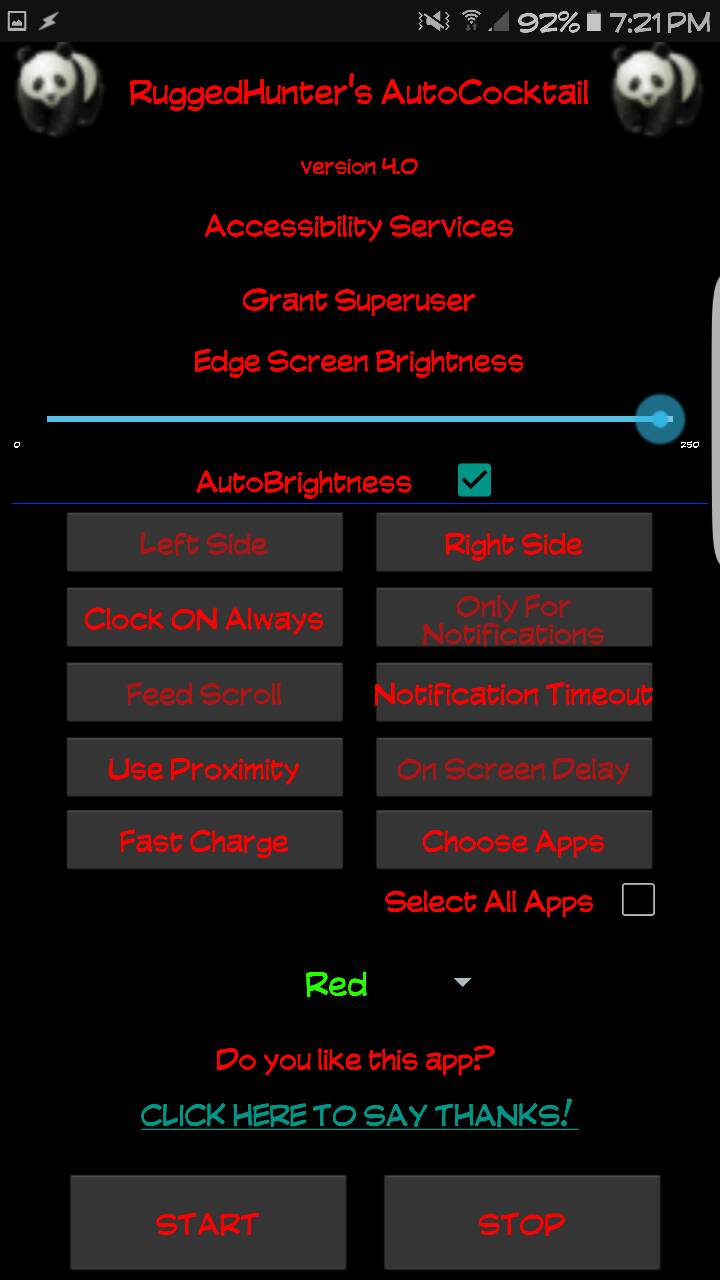Viewport: 720px width, 1280px height.
Task: Open the Click Here To Say Thanks link
Action: pyautogui.click(x=359, y=1114)
